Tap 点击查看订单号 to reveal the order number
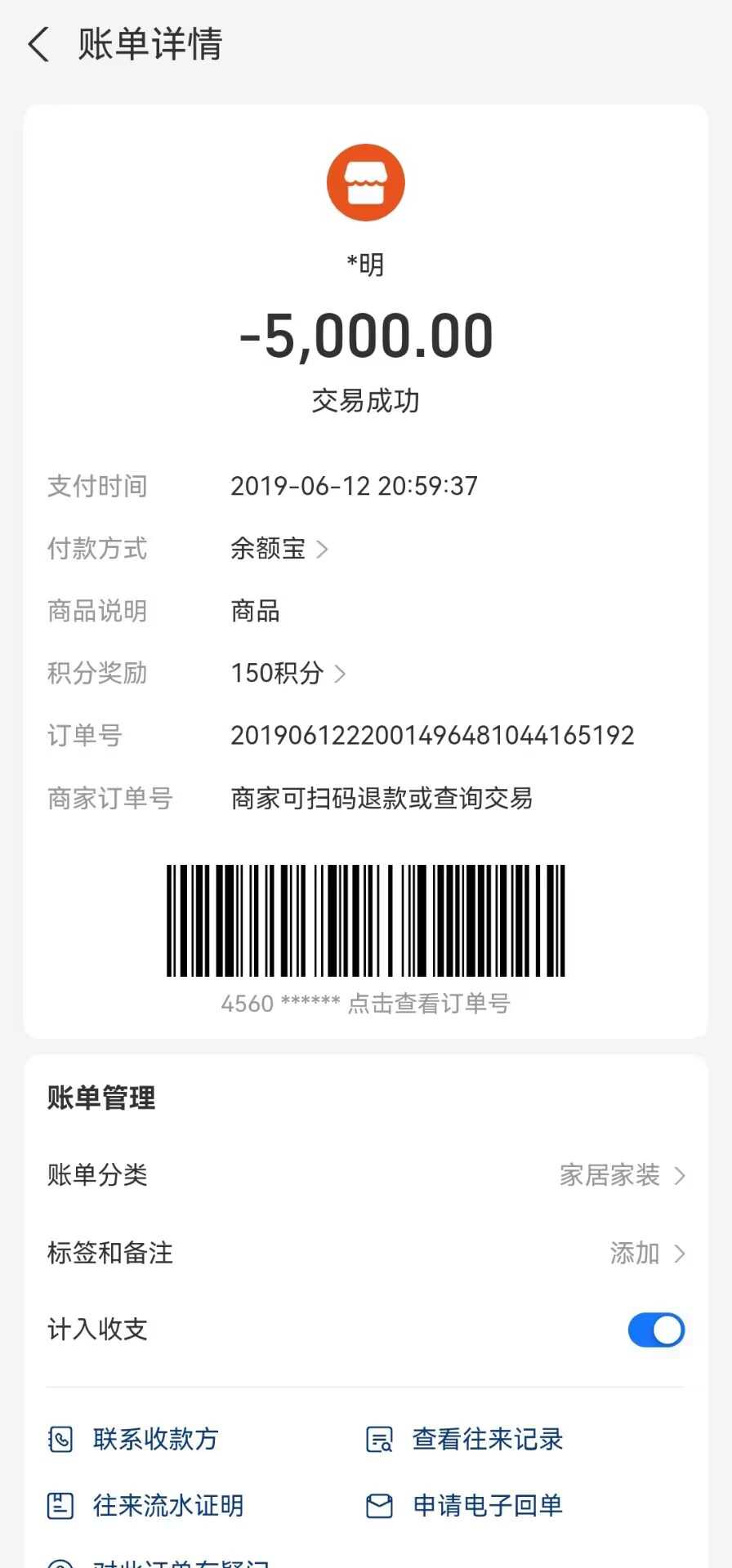 pos(428,1004)
